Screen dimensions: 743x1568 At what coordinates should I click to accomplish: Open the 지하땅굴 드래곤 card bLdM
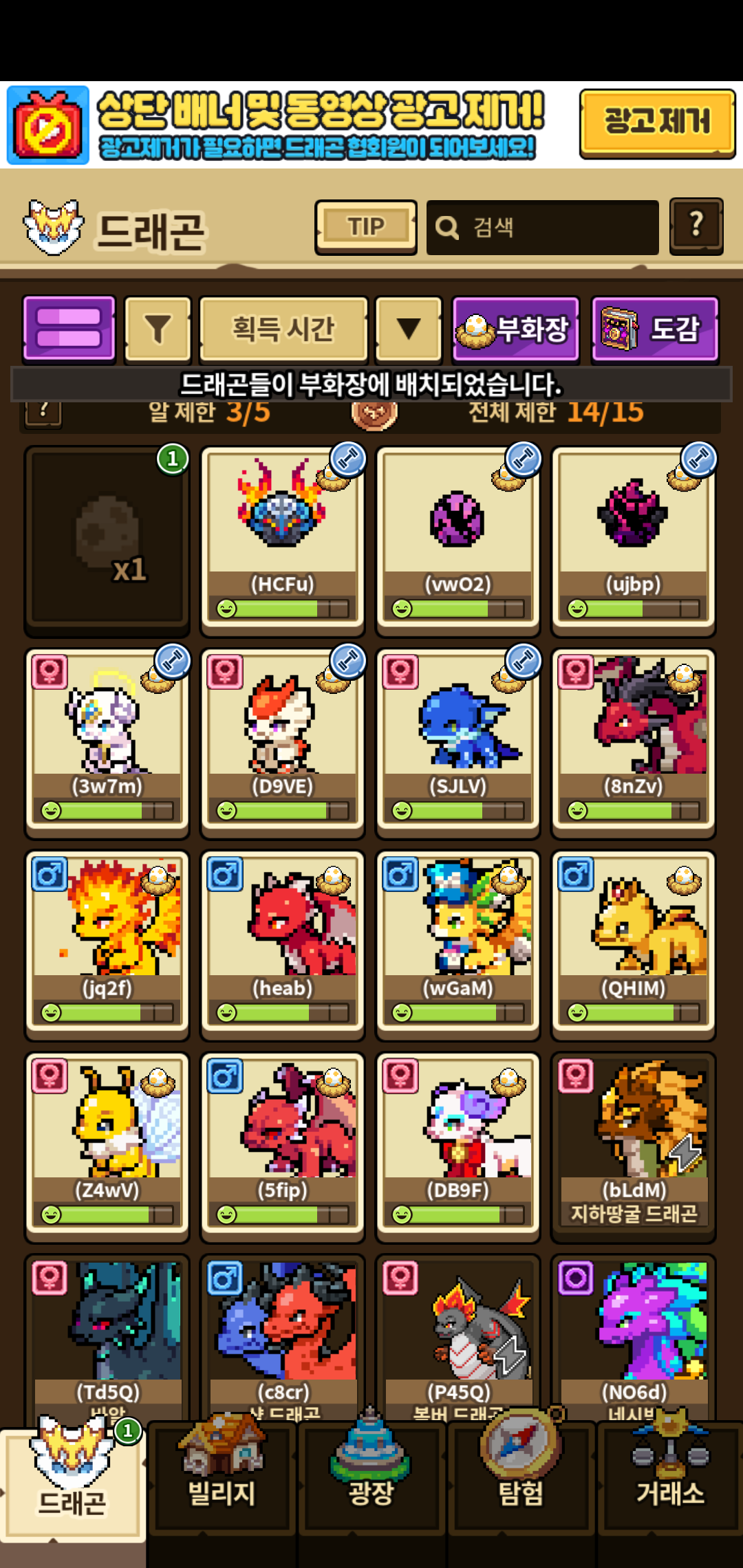[633, 1145]
